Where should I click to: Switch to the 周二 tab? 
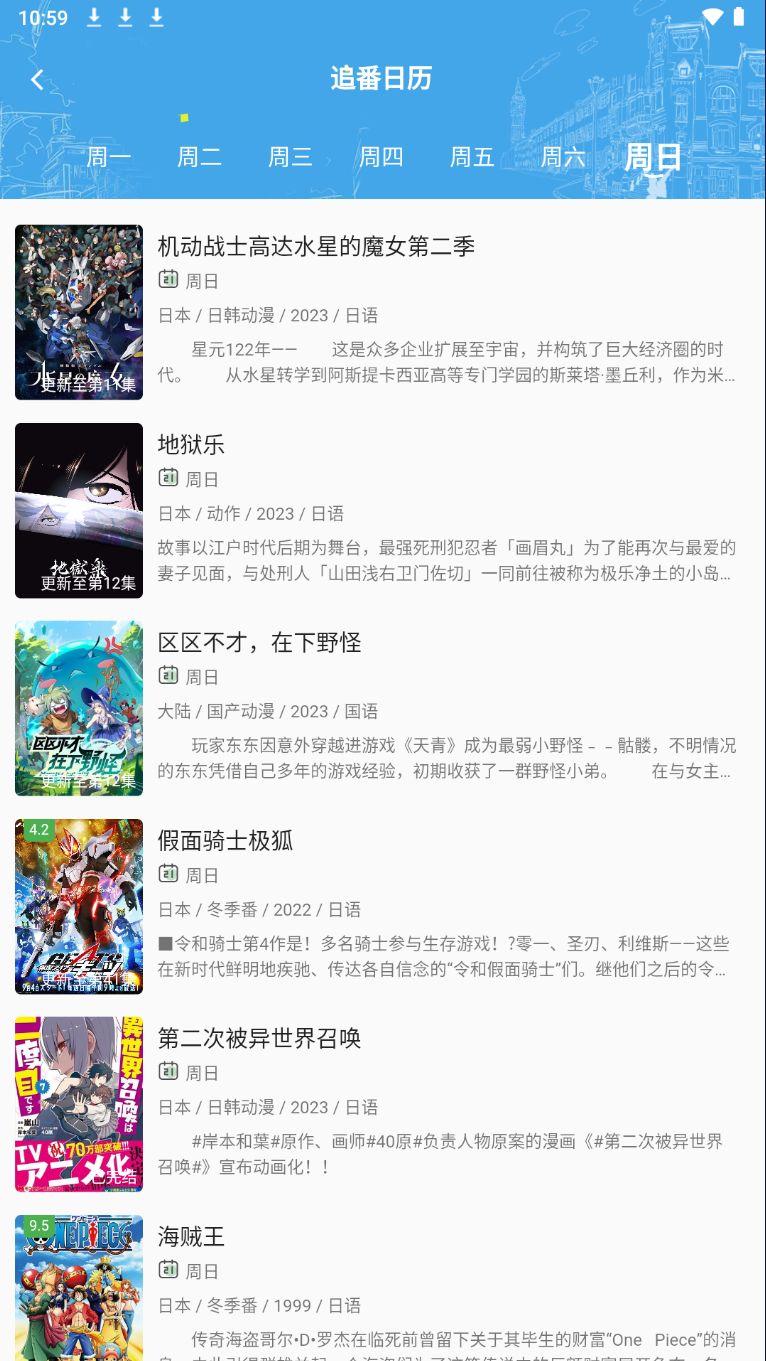(x=199, y=157)
